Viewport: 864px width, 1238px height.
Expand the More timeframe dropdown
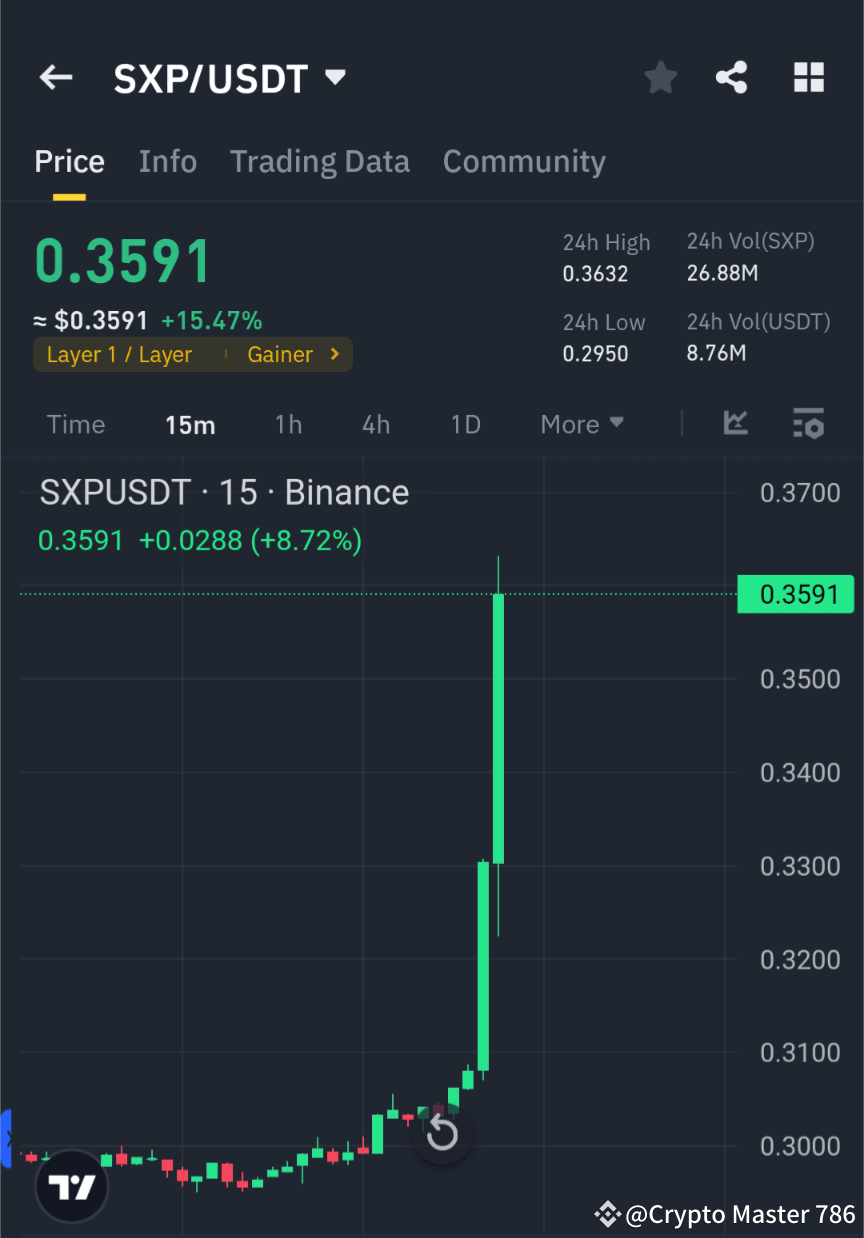(x=581, y=424)
